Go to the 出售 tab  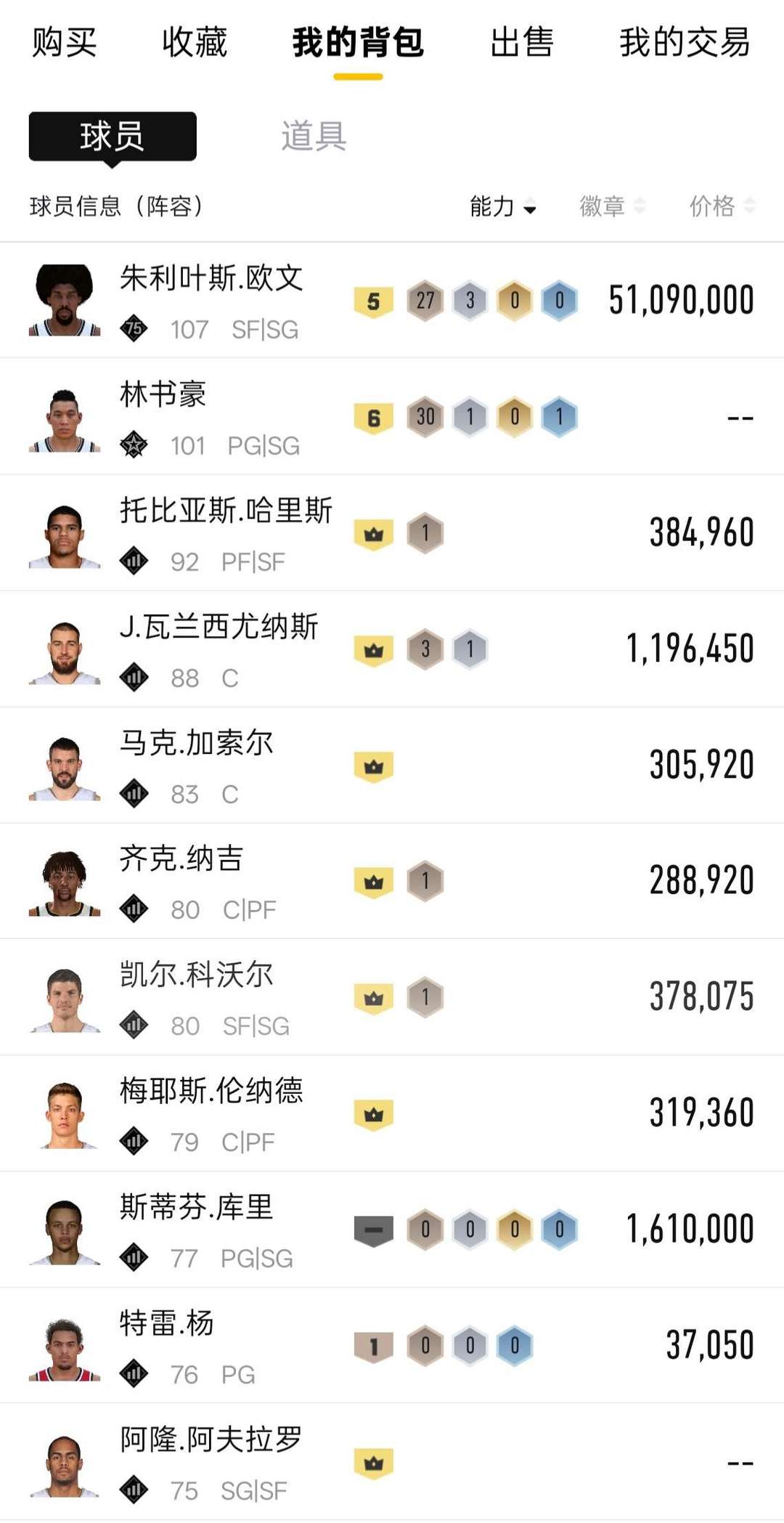(x=521, y=42)
